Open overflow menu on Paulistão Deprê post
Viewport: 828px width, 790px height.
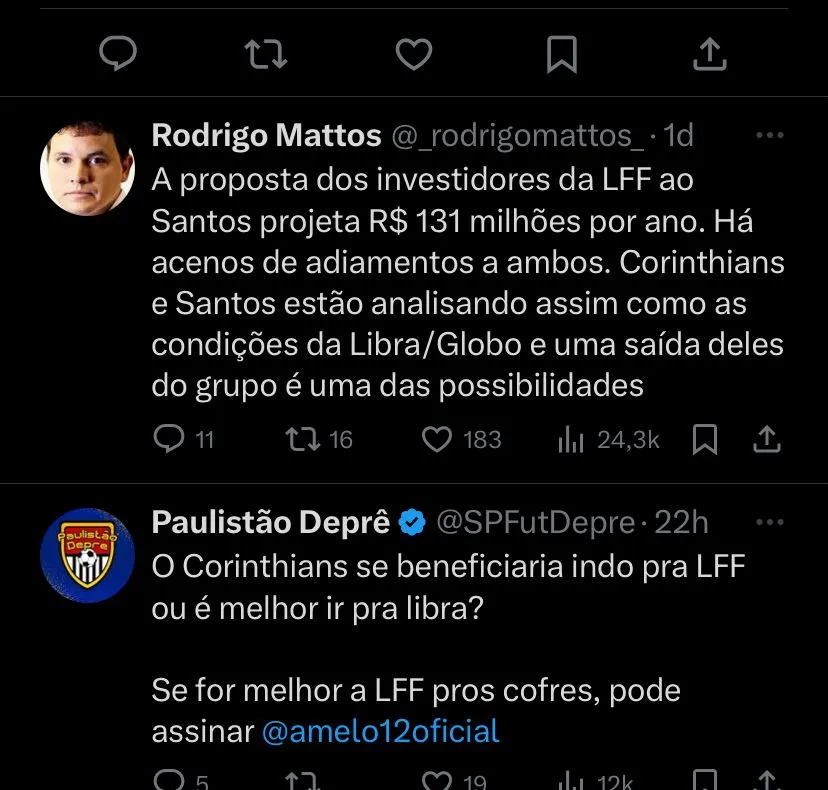click(x=769, y=522)
